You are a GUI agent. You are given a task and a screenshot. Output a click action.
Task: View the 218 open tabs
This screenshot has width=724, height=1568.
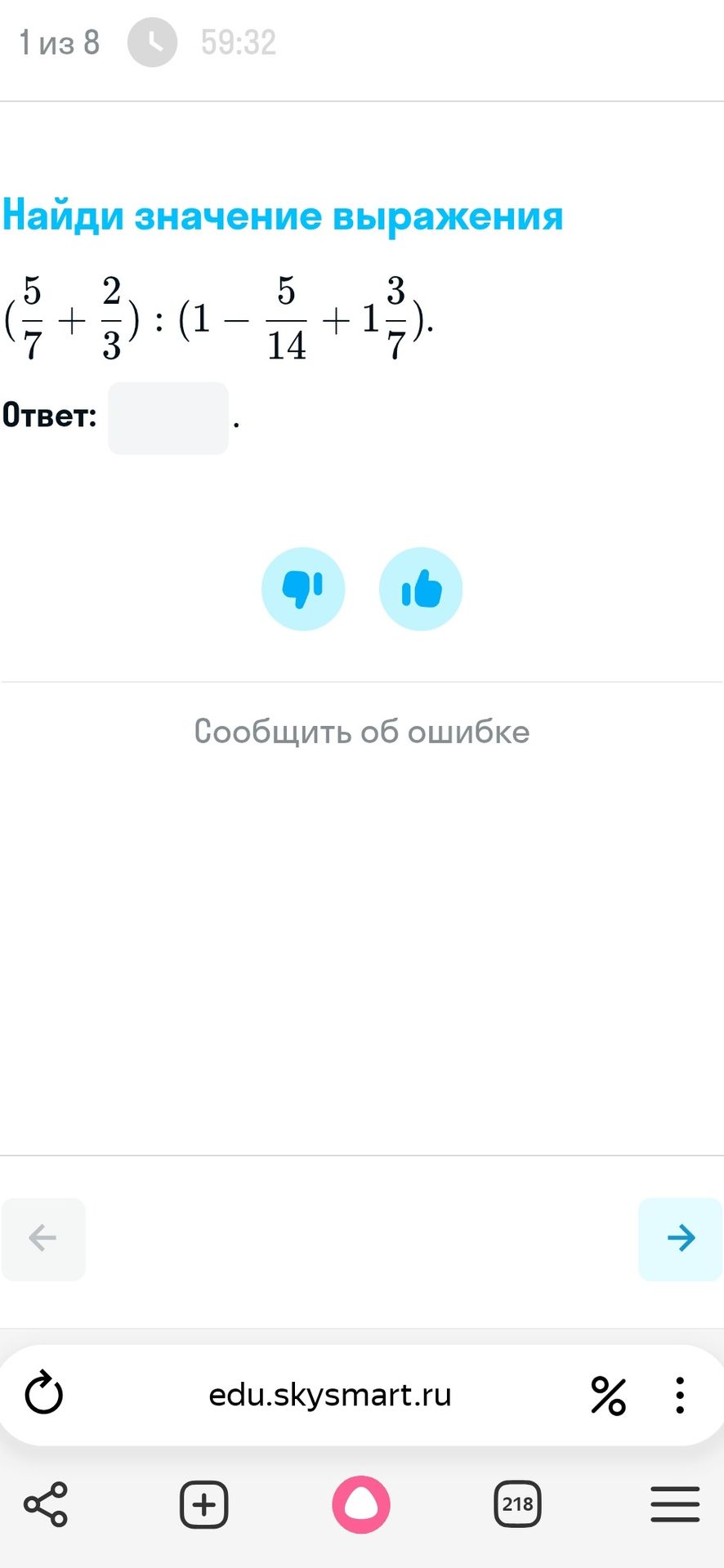[518, 1504]
